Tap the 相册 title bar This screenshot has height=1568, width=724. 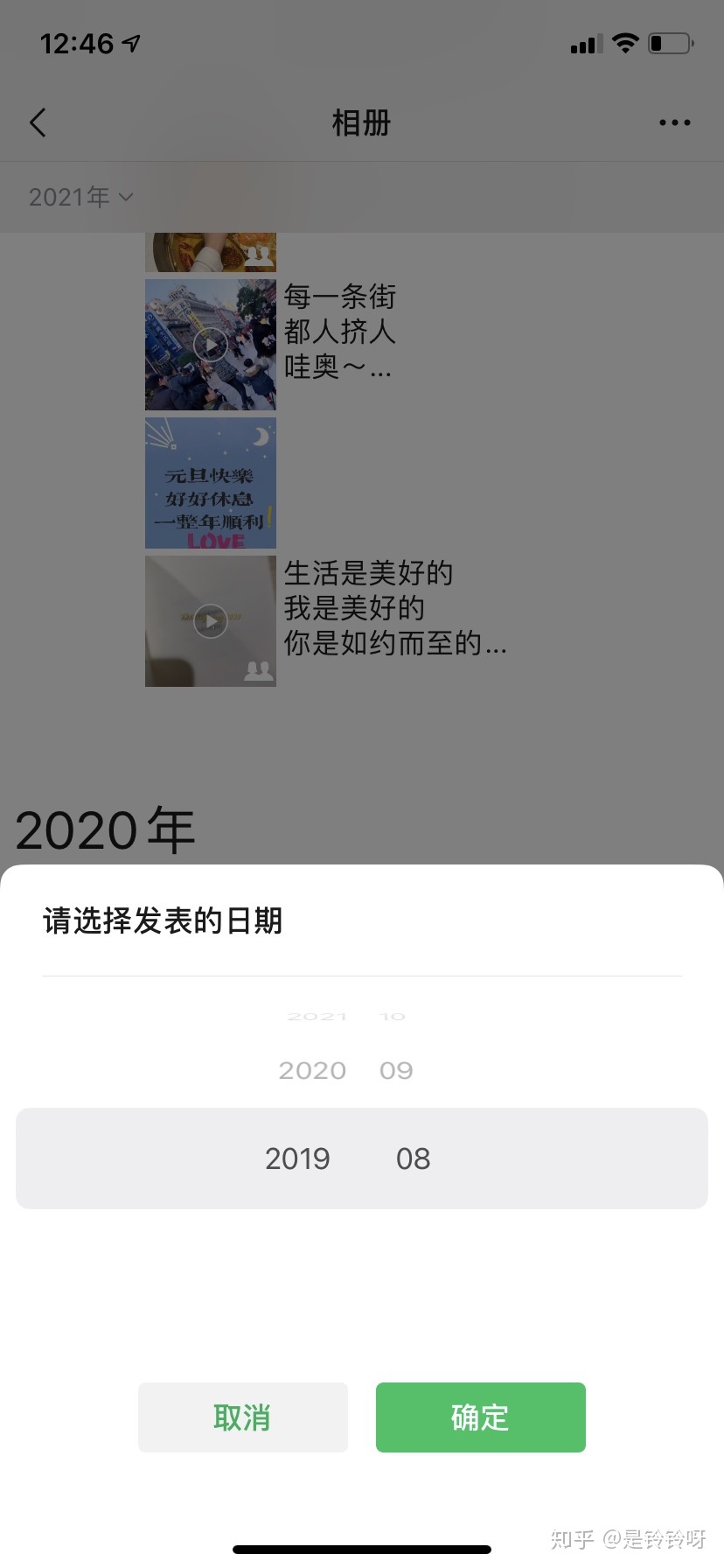point(362,122)
